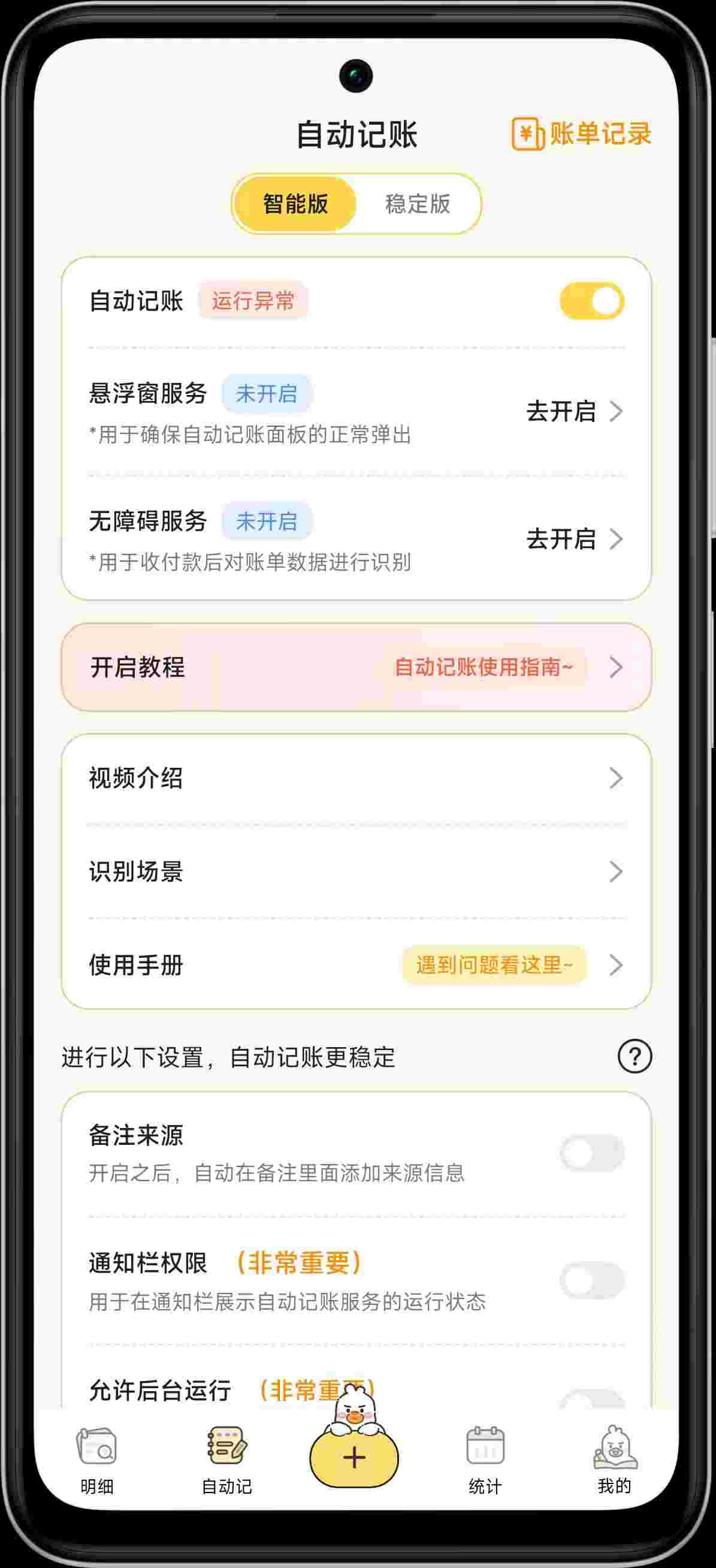Add a new entry with plus button
716x1568 pixels.
354,1458
